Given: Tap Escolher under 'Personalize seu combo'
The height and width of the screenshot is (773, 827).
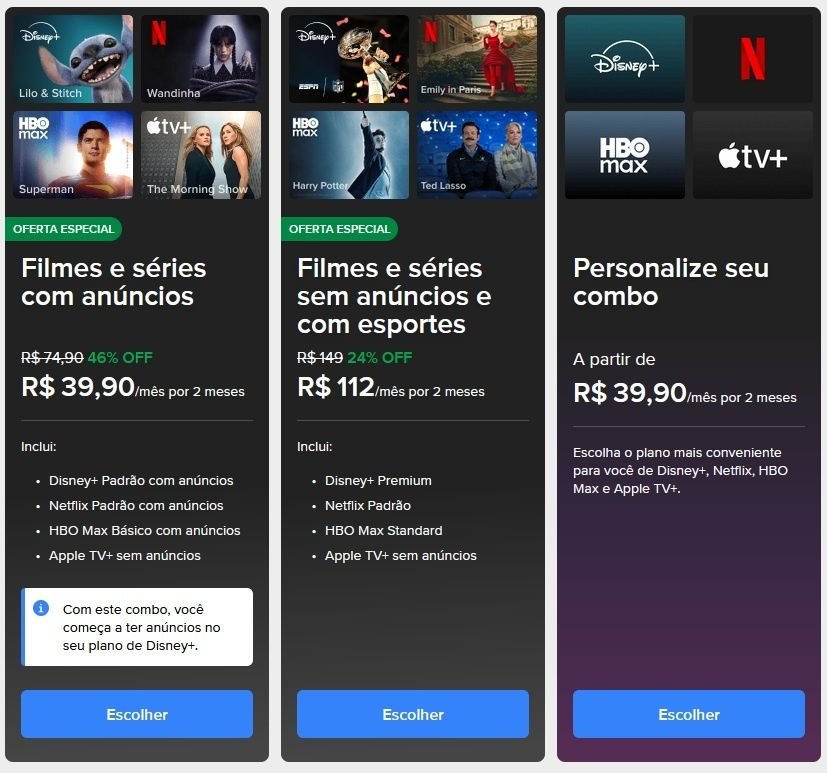Looking at the screenshot, I should click(688, 714).
